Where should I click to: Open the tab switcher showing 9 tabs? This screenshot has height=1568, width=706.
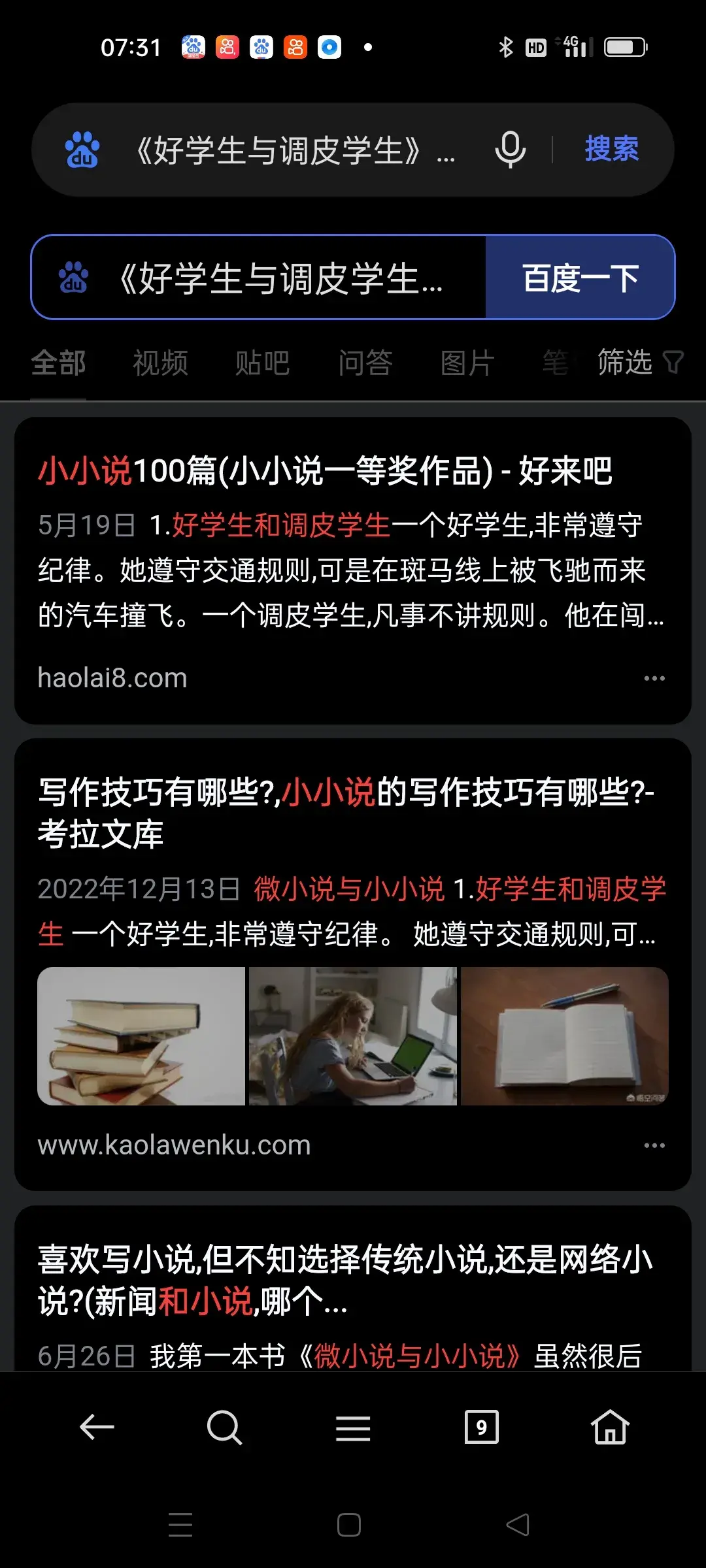481,1428
